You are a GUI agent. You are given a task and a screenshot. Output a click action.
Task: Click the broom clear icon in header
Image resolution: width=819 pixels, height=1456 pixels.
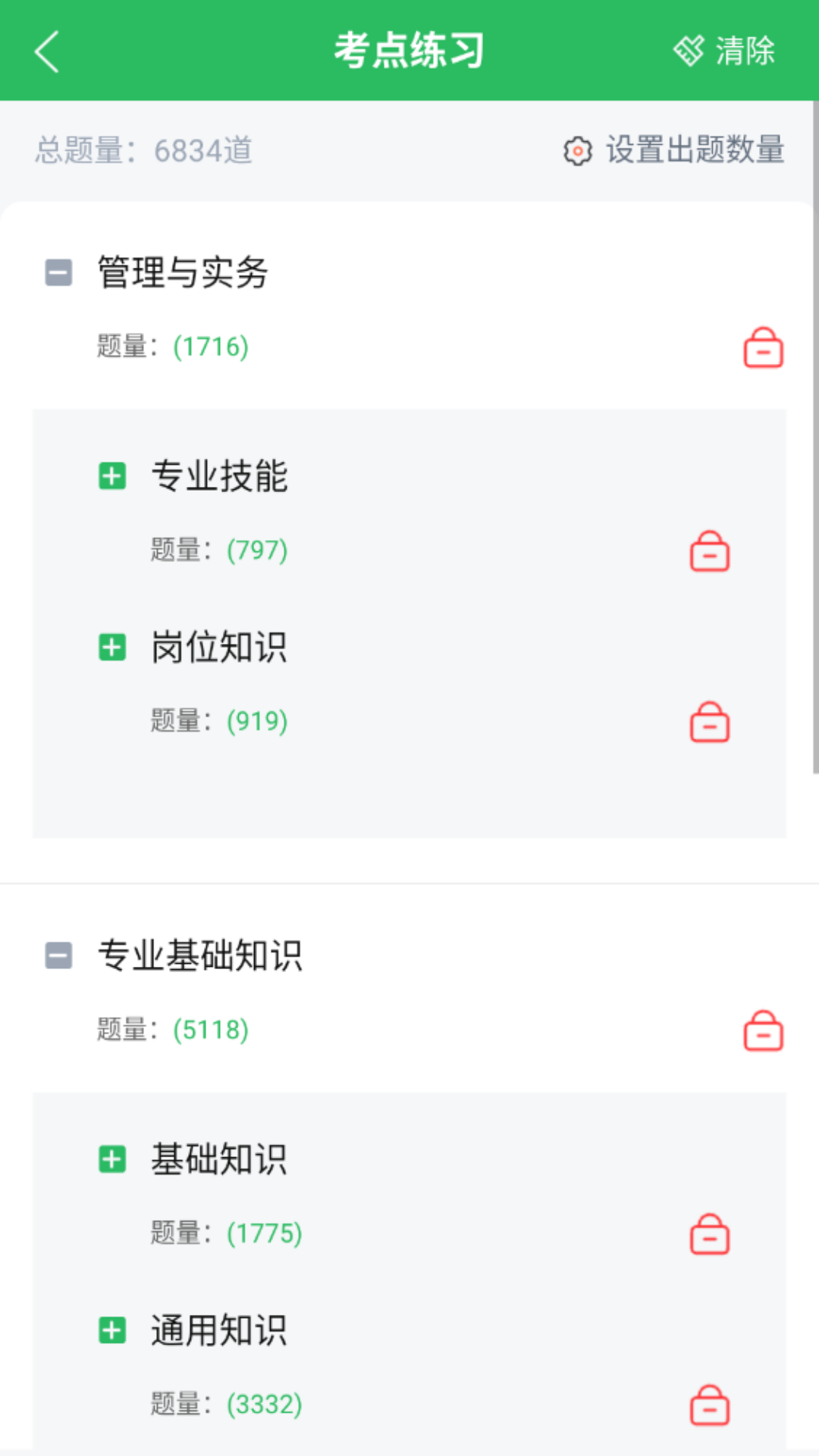pos(689,50)
